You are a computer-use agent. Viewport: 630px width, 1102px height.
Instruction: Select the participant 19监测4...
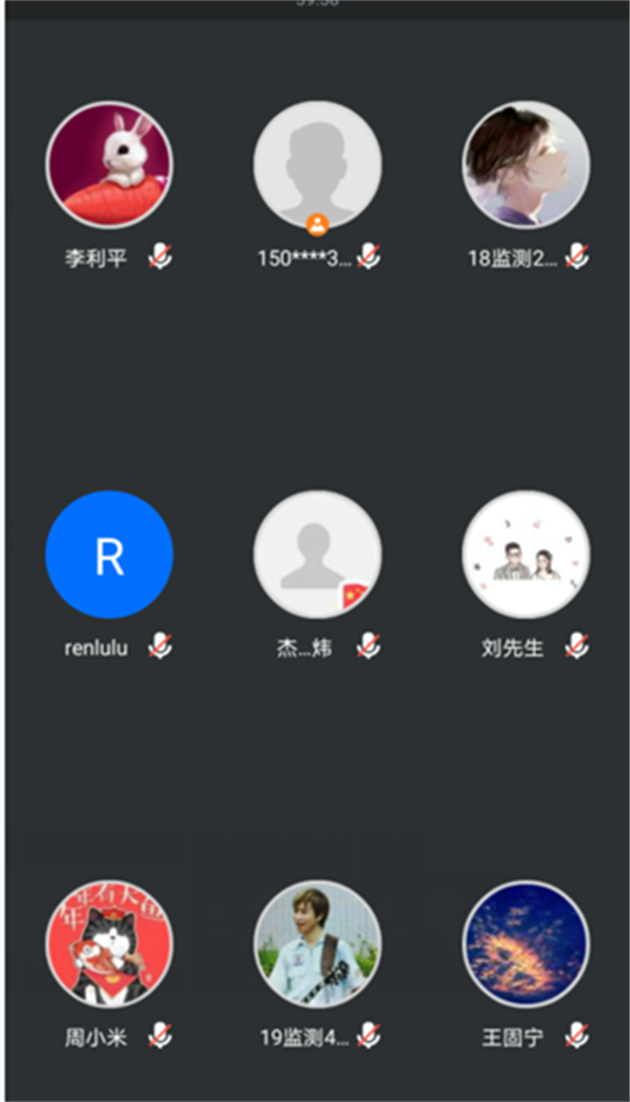click(317, 943)
